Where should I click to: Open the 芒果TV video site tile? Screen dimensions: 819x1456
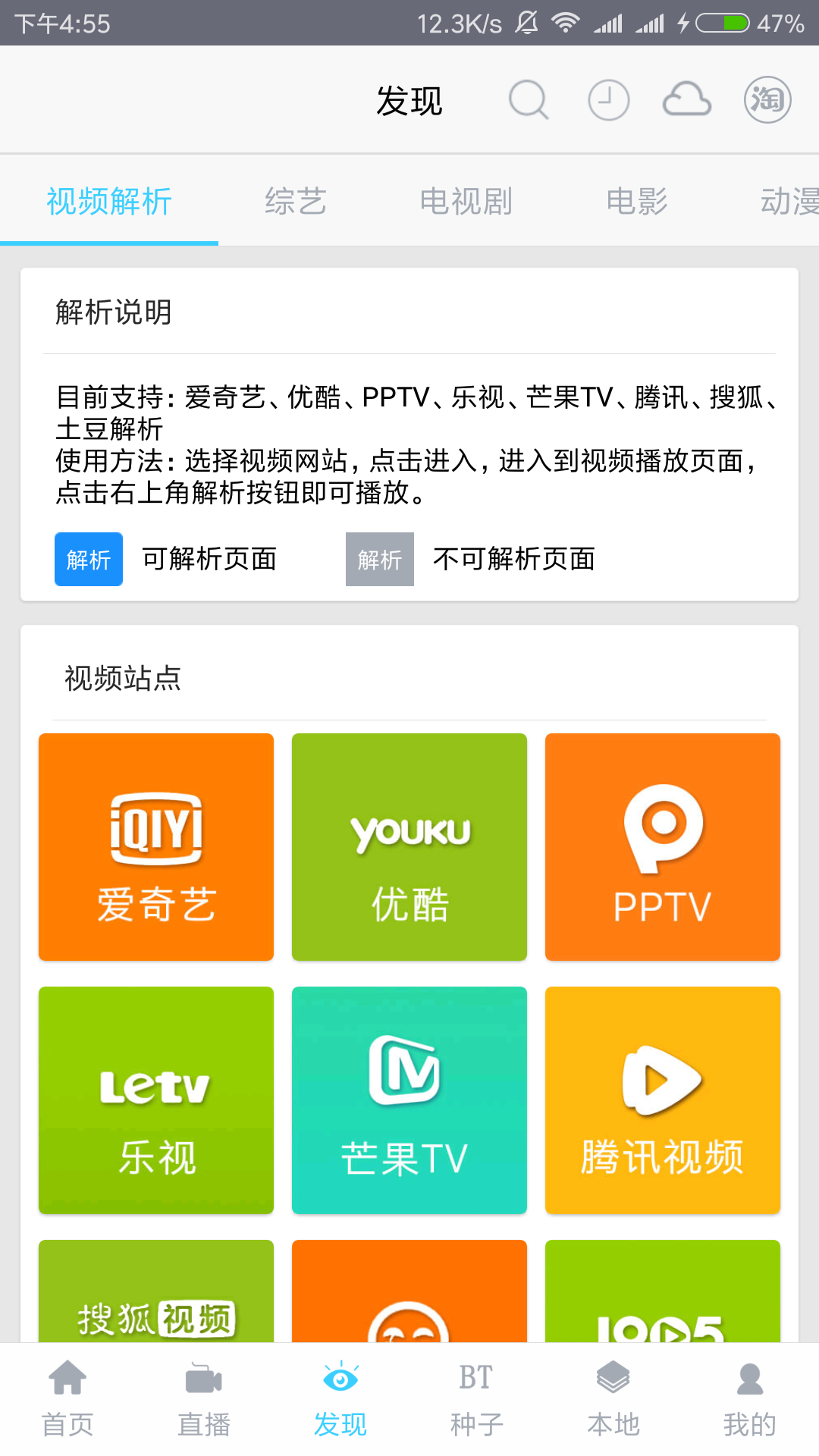tap(409, 1100)
